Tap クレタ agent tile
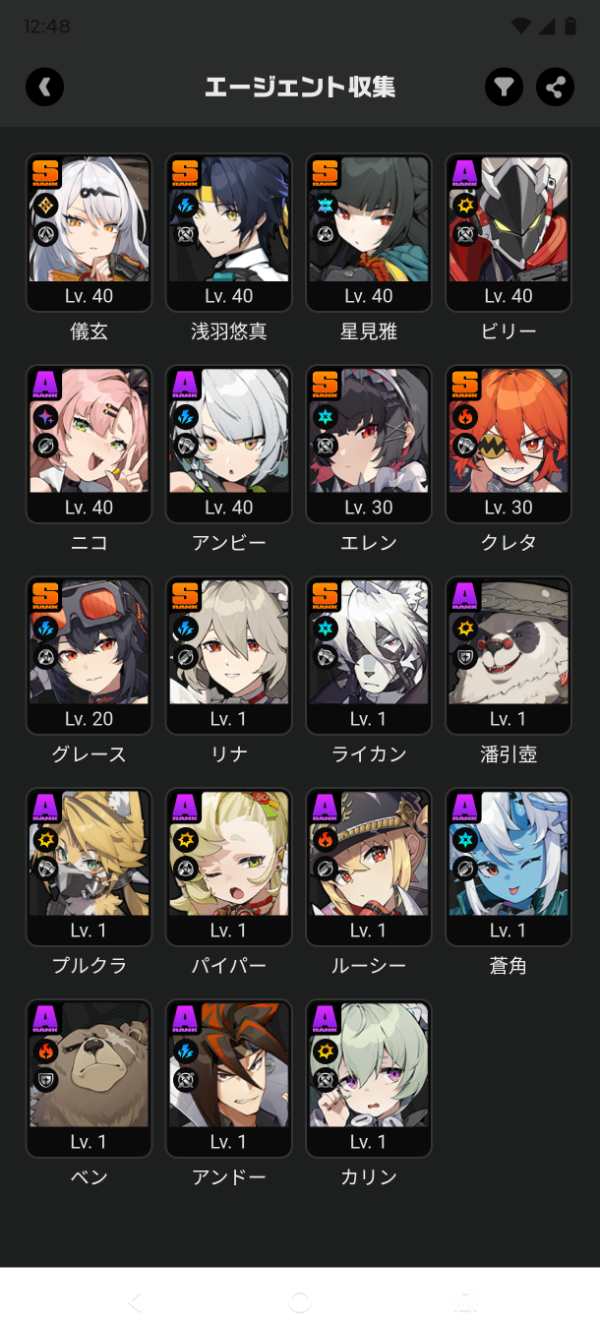Screen dimensions: 600x1333 (509, 443)
